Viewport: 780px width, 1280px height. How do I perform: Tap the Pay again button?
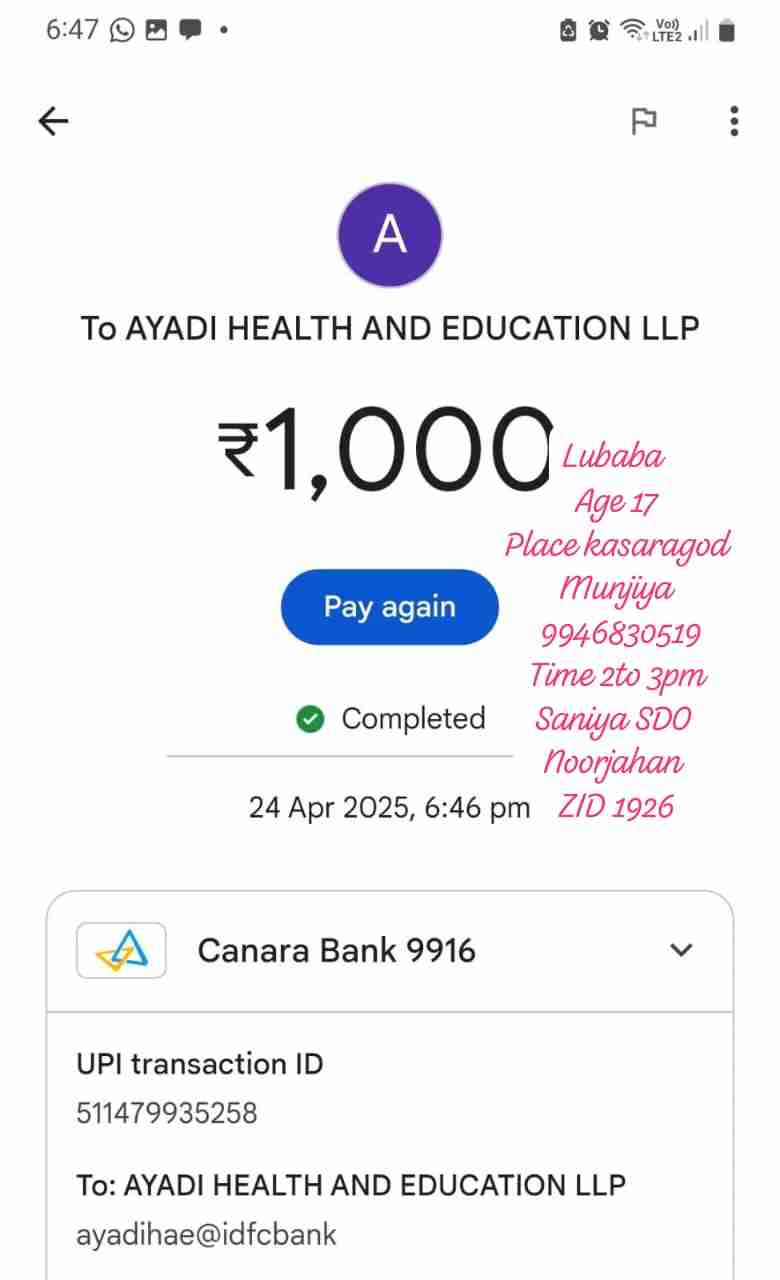pyautogui.click(x=389, y=607)
